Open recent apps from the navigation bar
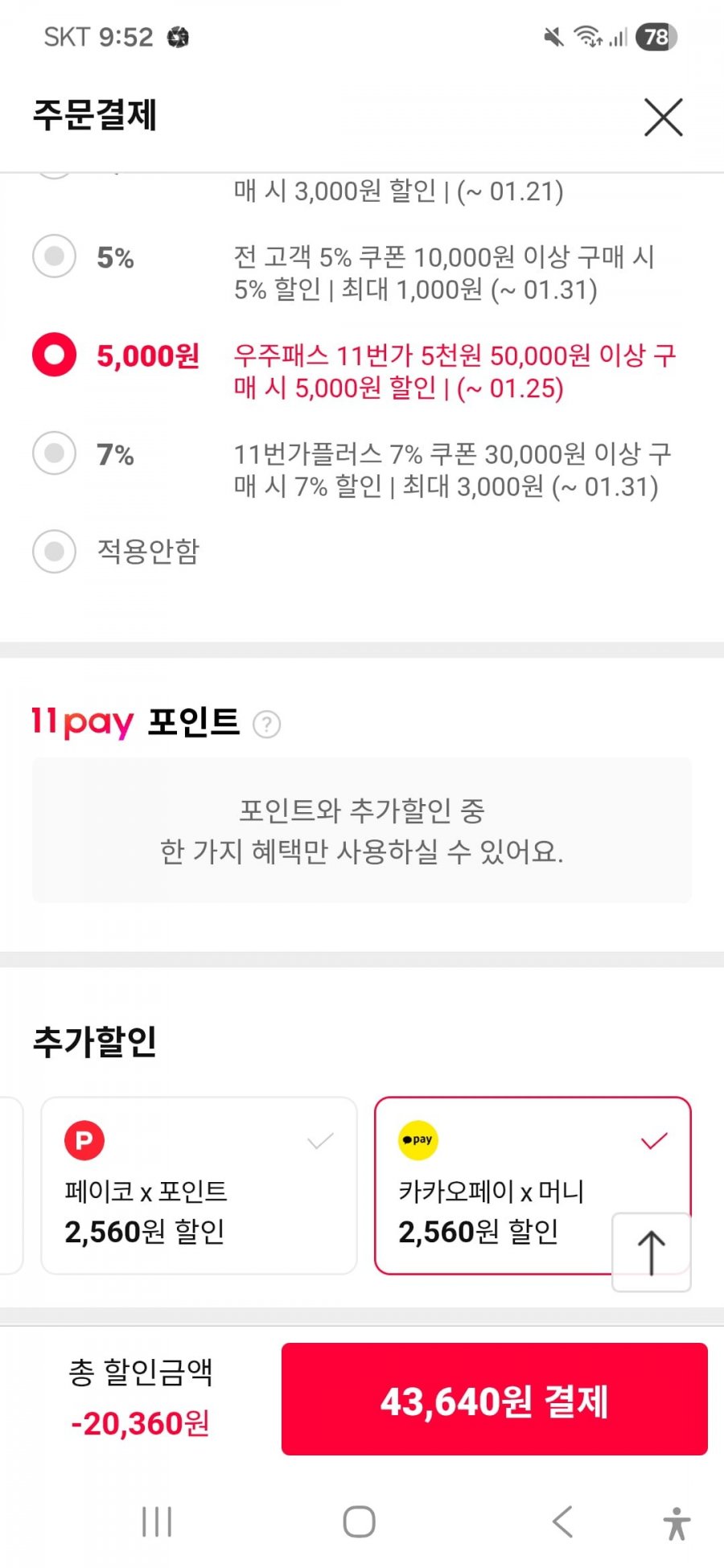Screen dimensions: 724x1568 point(157,1521)
